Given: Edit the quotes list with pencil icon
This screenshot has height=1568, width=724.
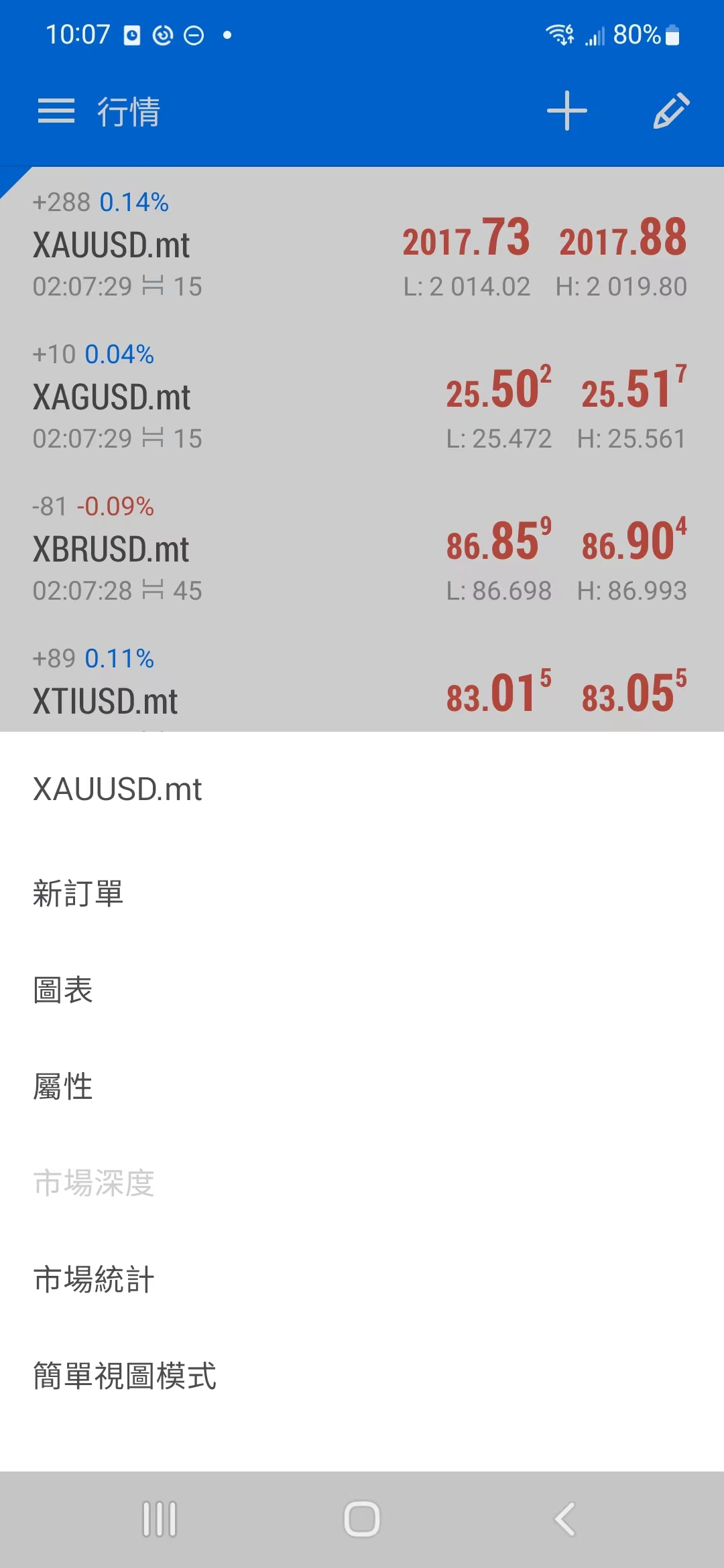Looking at the screenshot, I should click(671, 111).
